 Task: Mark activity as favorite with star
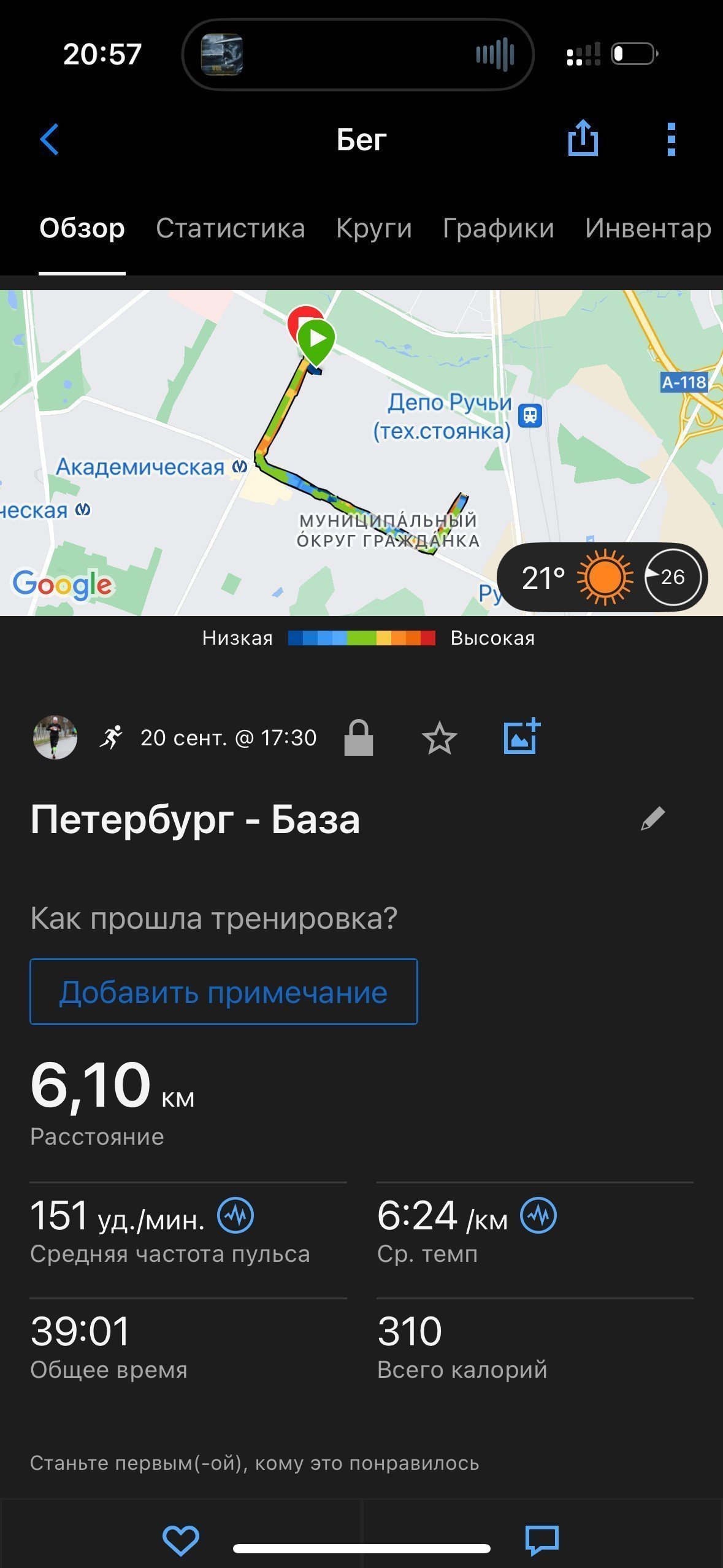point(440,737)
